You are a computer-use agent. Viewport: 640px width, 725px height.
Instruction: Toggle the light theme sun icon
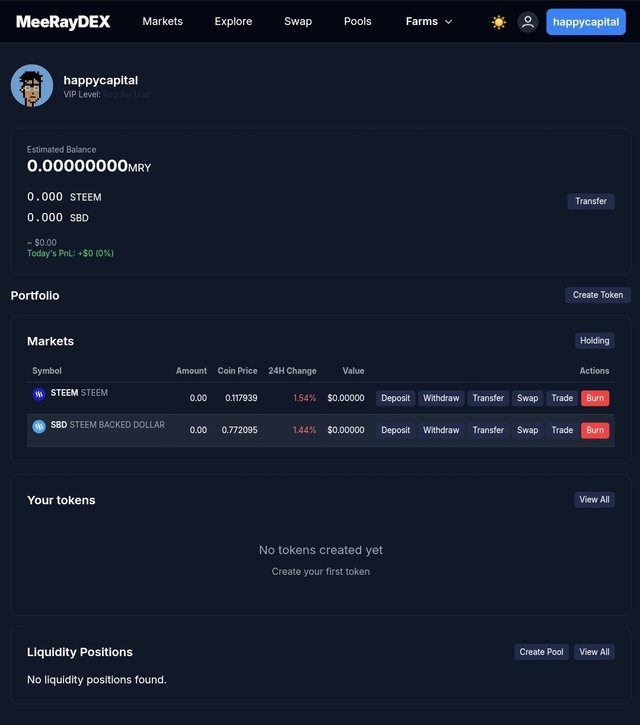click(x=498, y=22)
